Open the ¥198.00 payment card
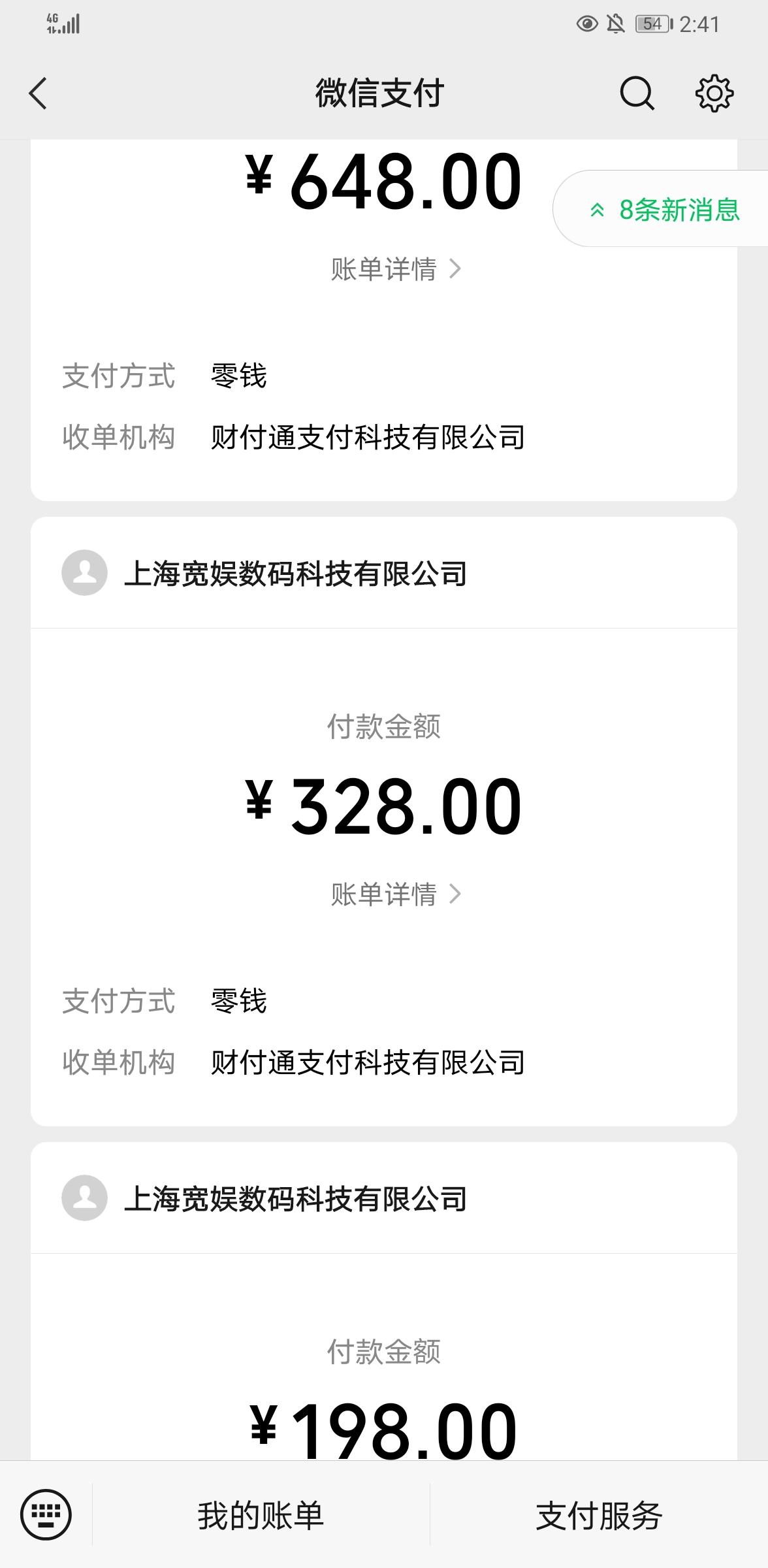 pyautogui.click(x=384, y=1301)
